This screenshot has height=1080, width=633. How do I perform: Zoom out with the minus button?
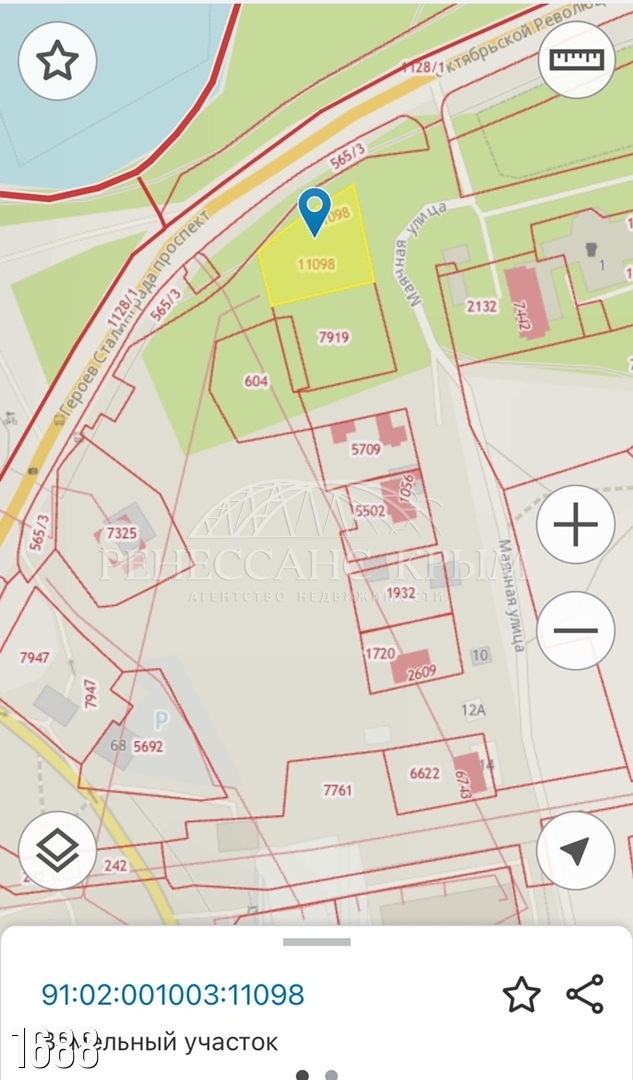pos(575,630)
